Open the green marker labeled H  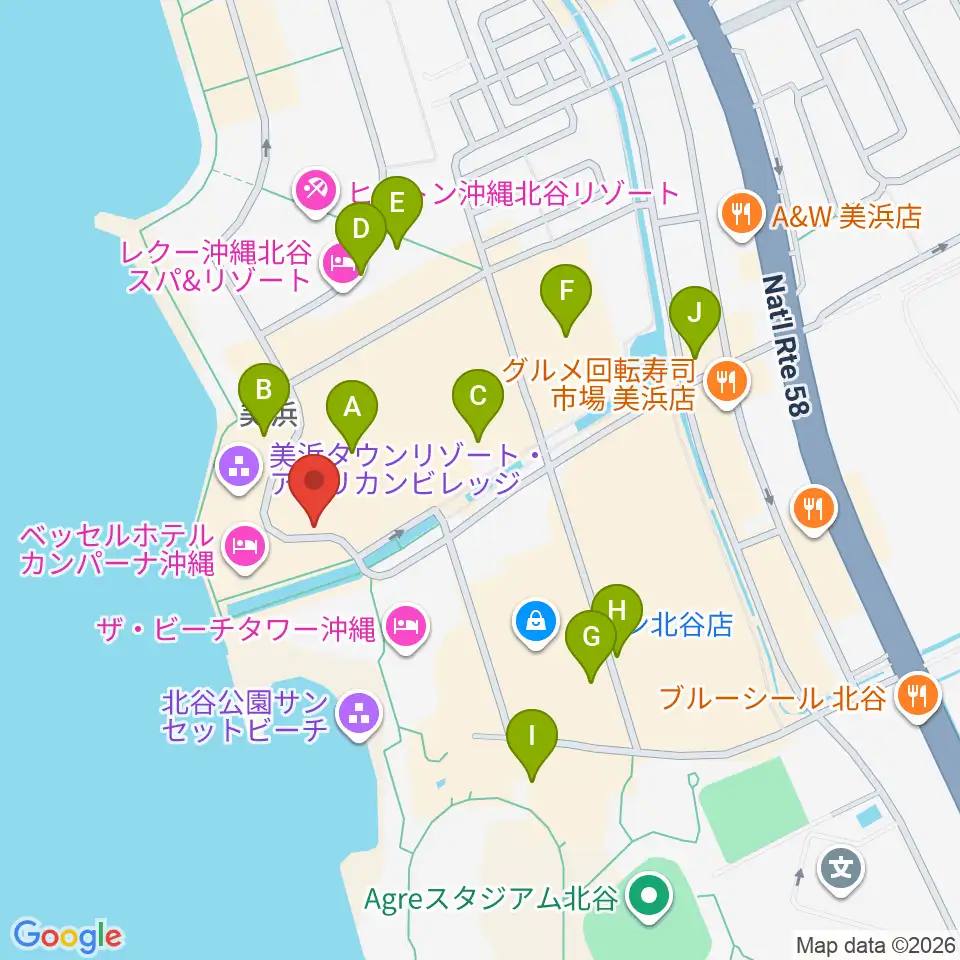pyautogui.click(x=617, y=619)
